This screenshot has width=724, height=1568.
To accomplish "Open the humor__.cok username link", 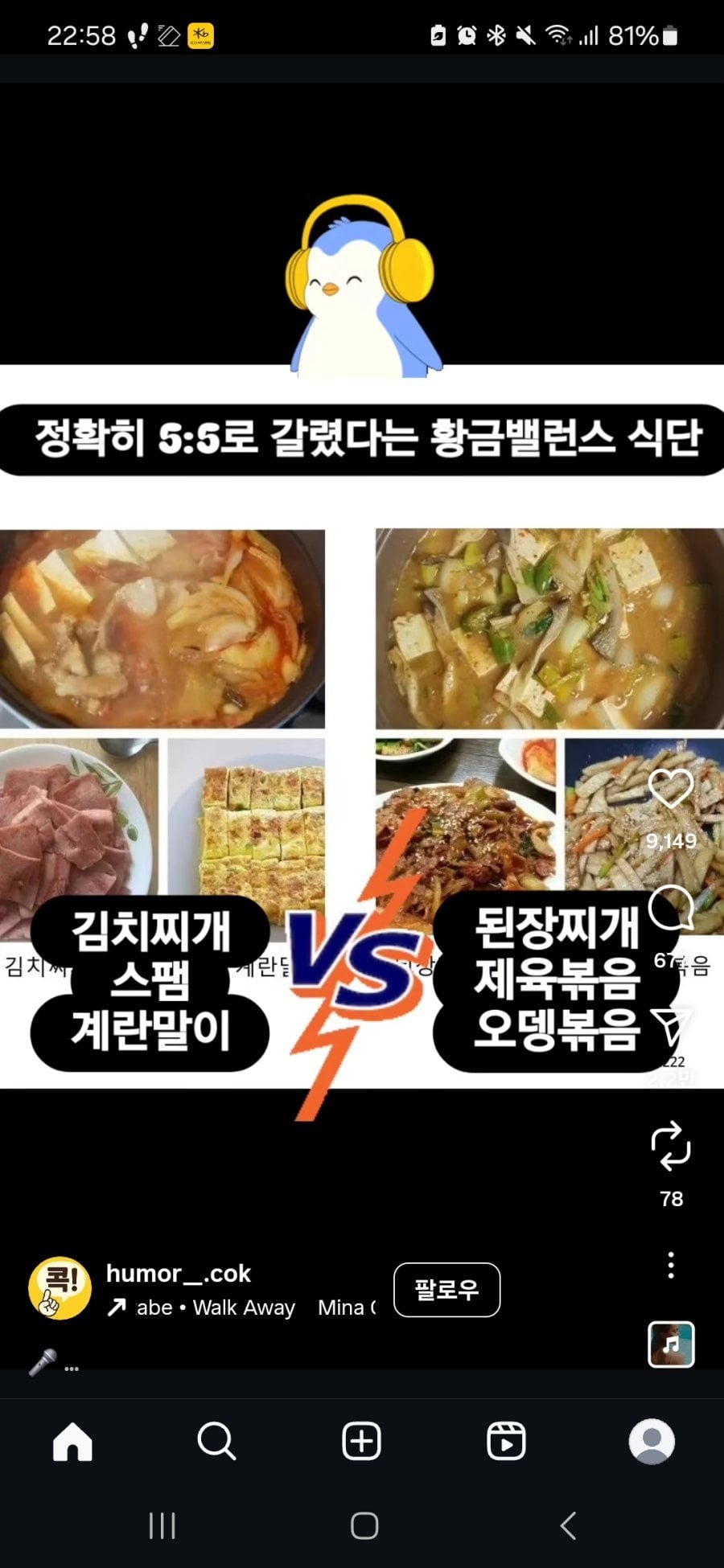I will point(179,1273).
